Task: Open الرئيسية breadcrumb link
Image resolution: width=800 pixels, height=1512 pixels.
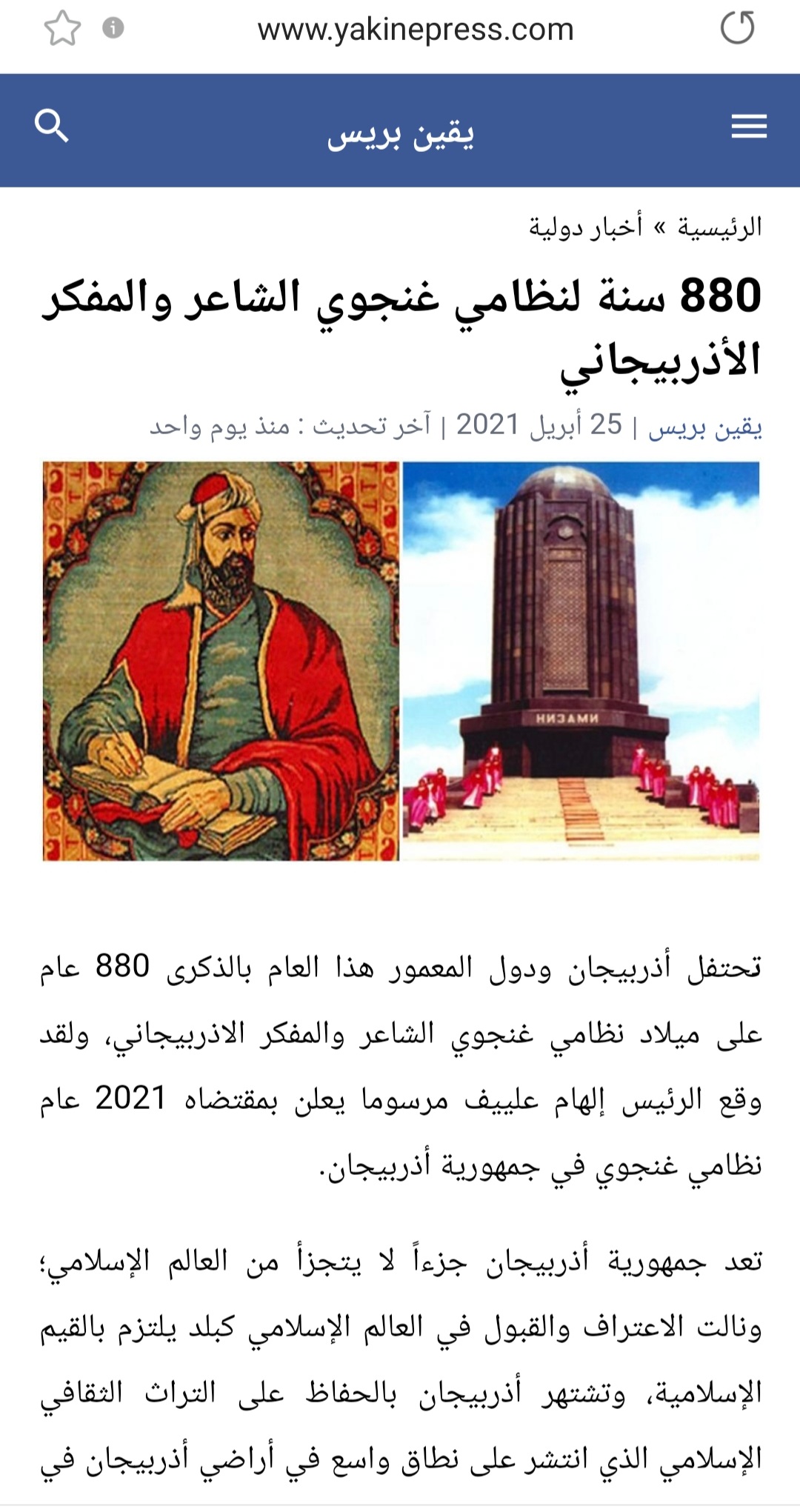Action: [x=719, y=227]
